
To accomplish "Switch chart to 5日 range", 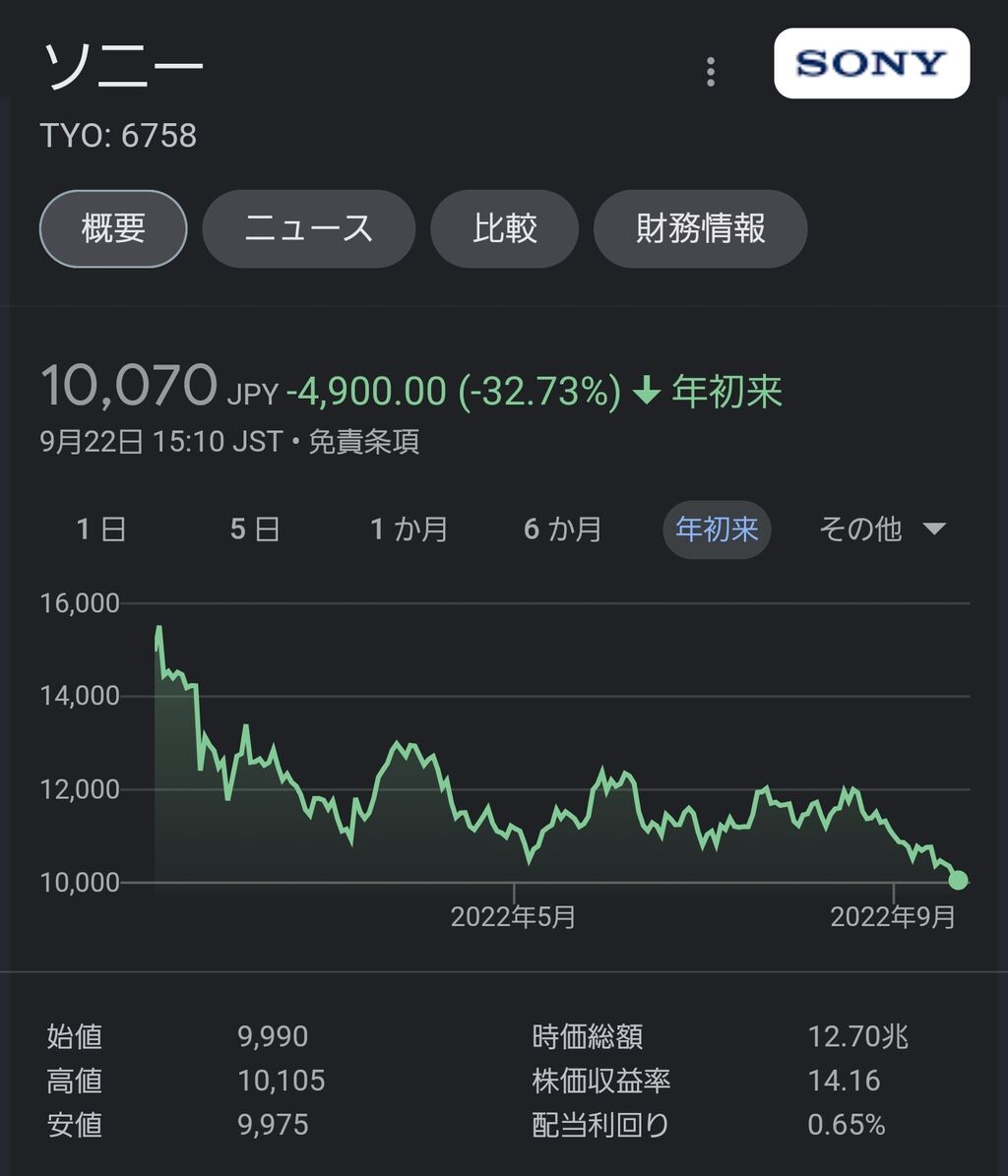I will [255, 529].
